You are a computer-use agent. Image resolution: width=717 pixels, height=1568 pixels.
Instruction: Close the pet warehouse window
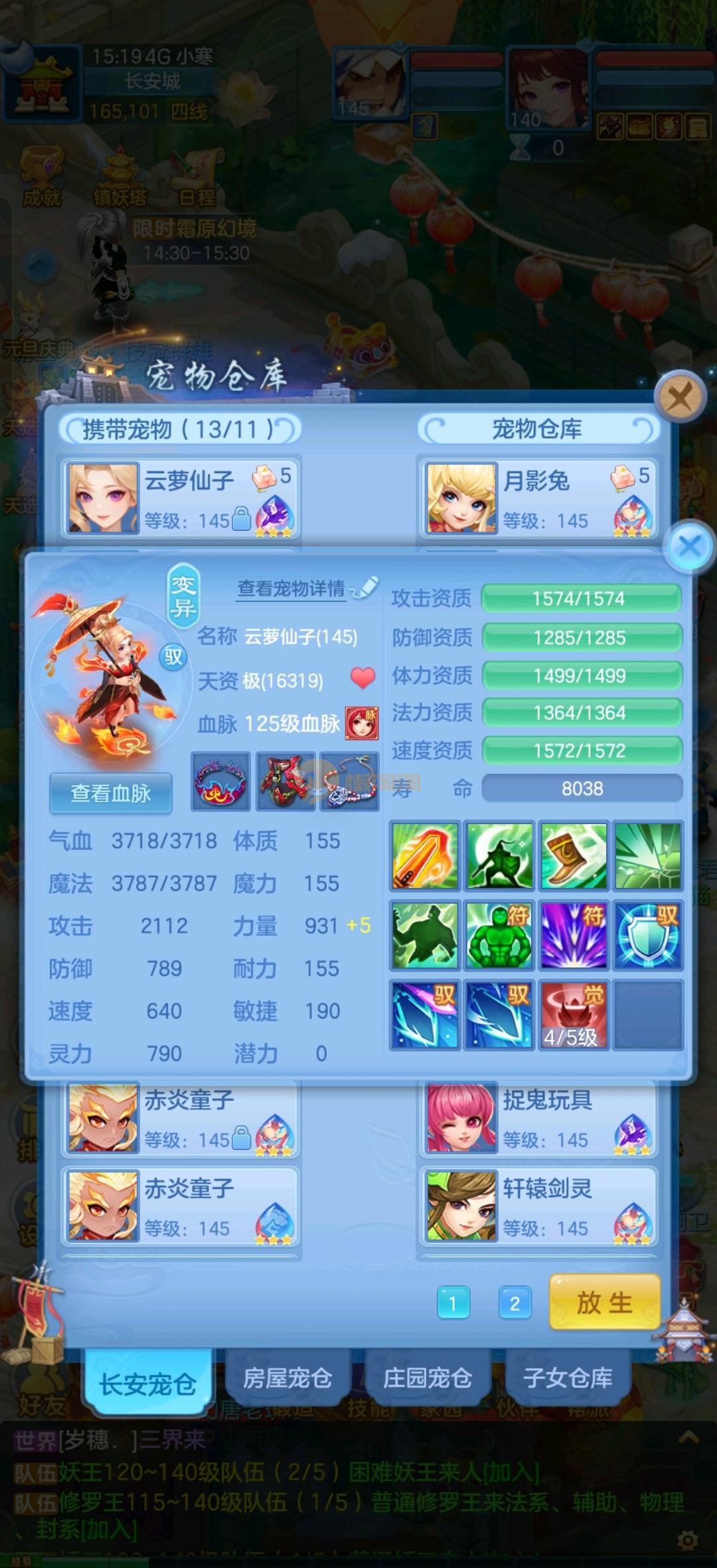coord(678,397)
